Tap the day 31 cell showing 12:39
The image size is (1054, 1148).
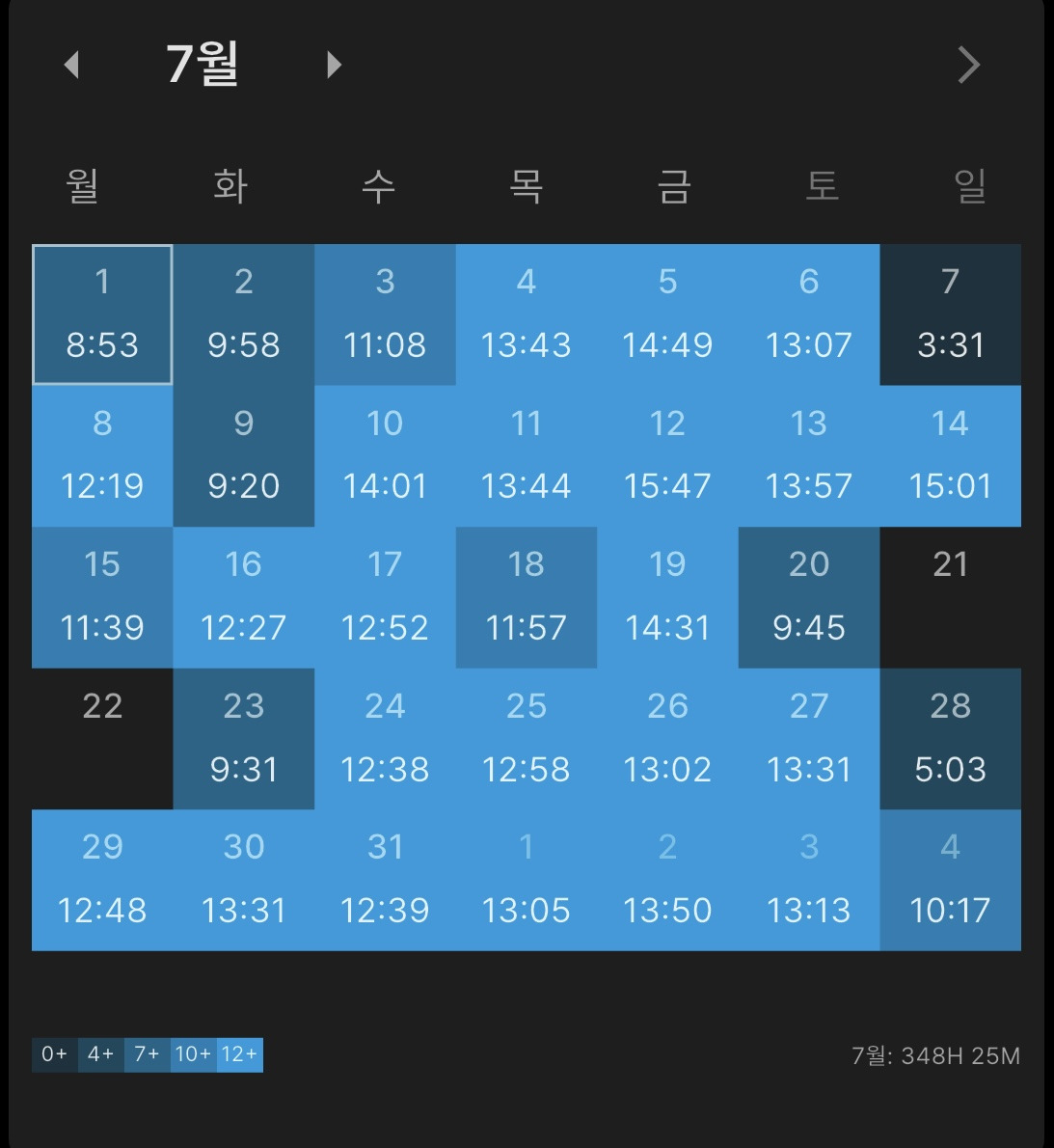[x=385, y=880]
